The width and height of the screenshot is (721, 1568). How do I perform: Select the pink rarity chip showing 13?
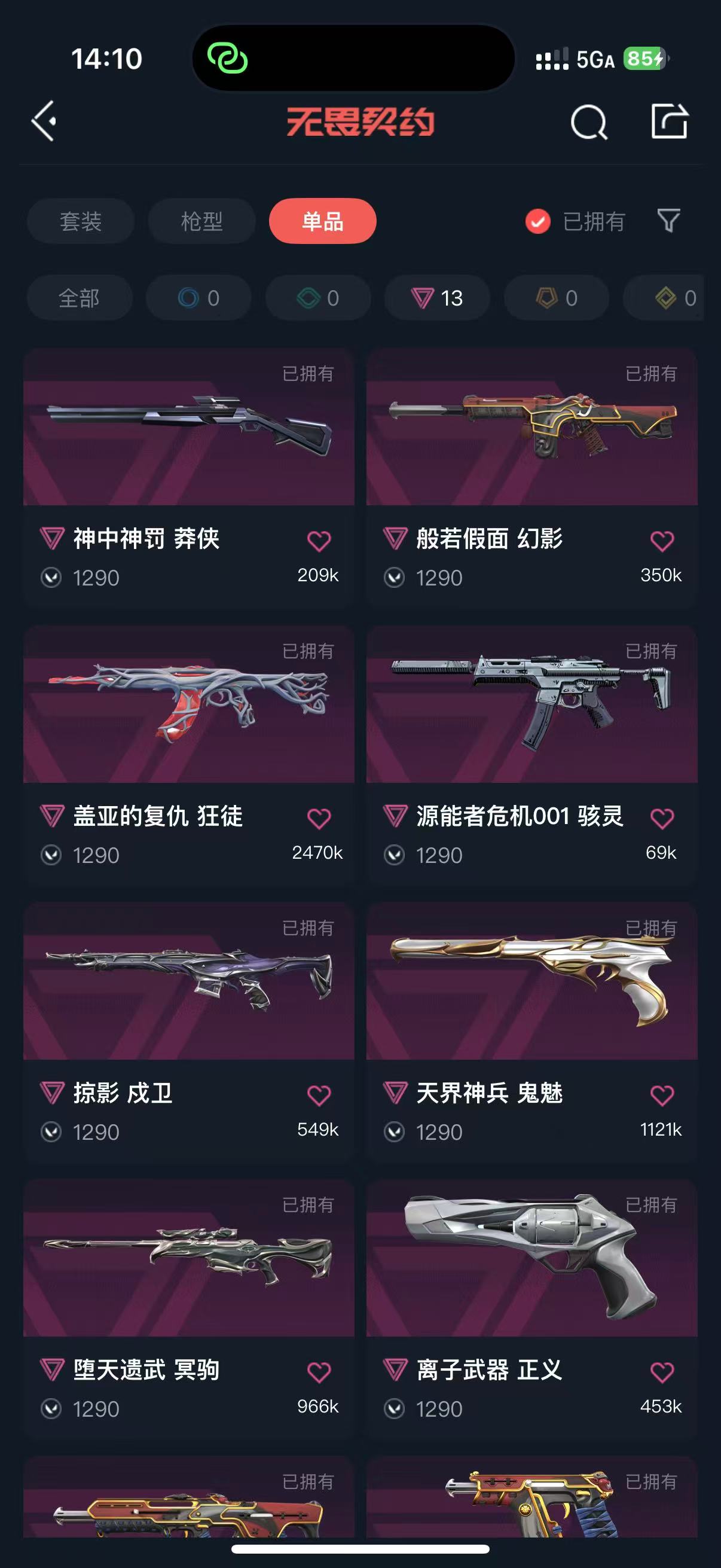coord(437,298)
